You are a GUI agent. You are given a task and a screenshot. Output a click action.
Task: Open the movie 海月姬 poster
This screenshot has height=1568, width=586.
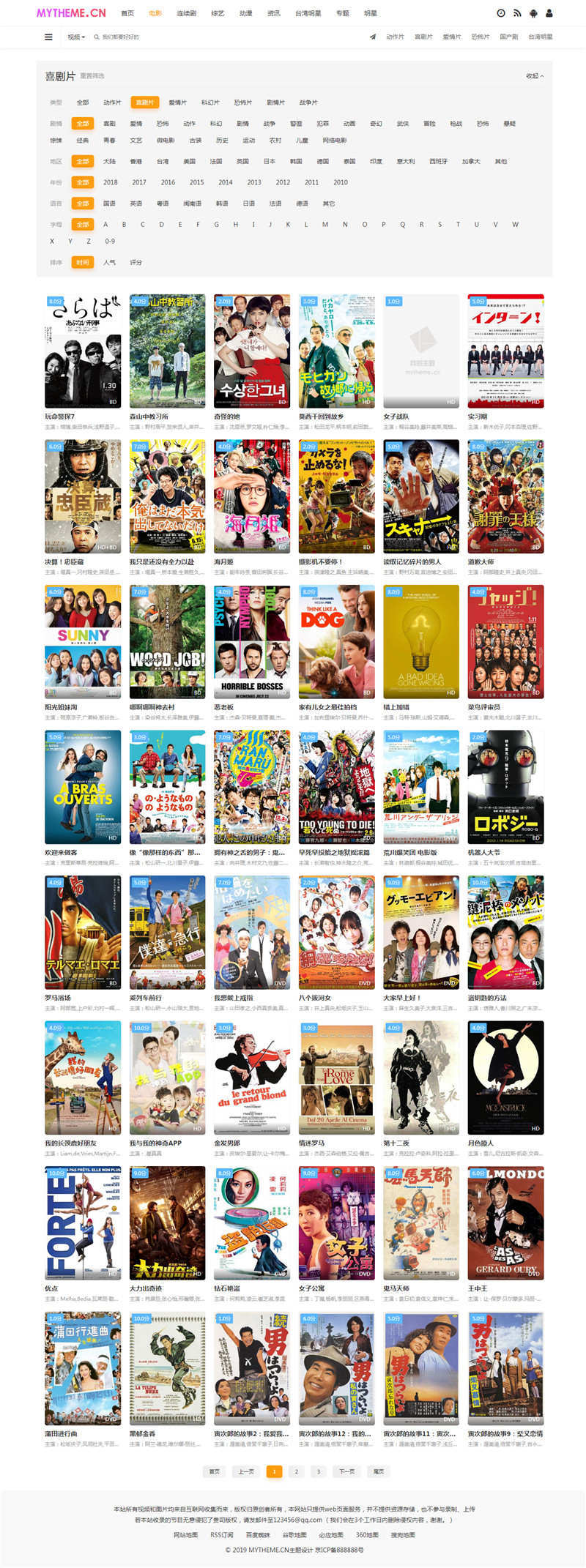(x=251, y=496)
